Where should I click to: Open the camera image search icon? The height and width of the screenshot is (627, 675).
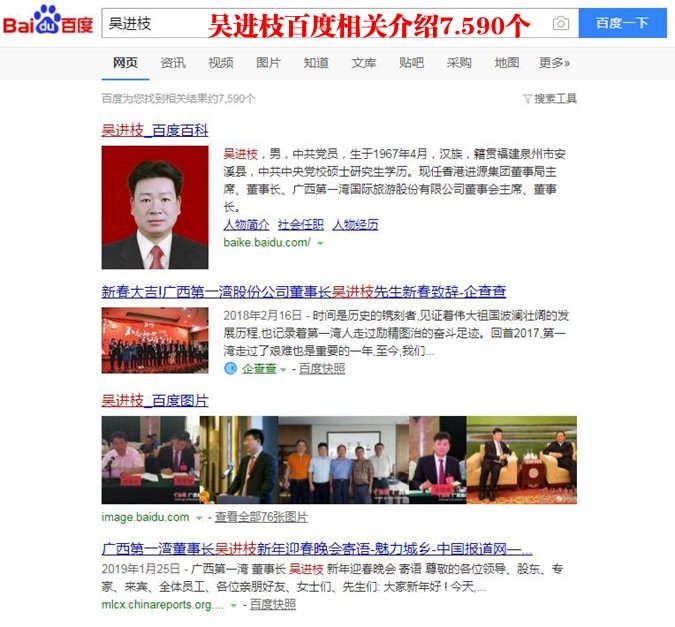coord(562,23)
